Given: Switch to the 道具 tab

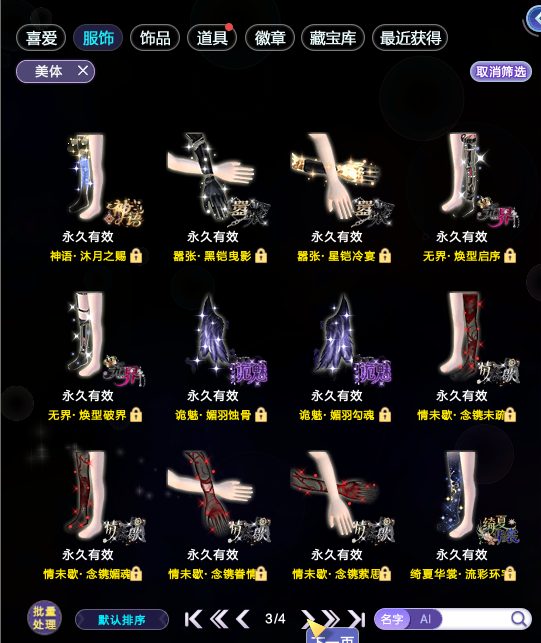Looking at the screenshot, I should tap(212, 38).
